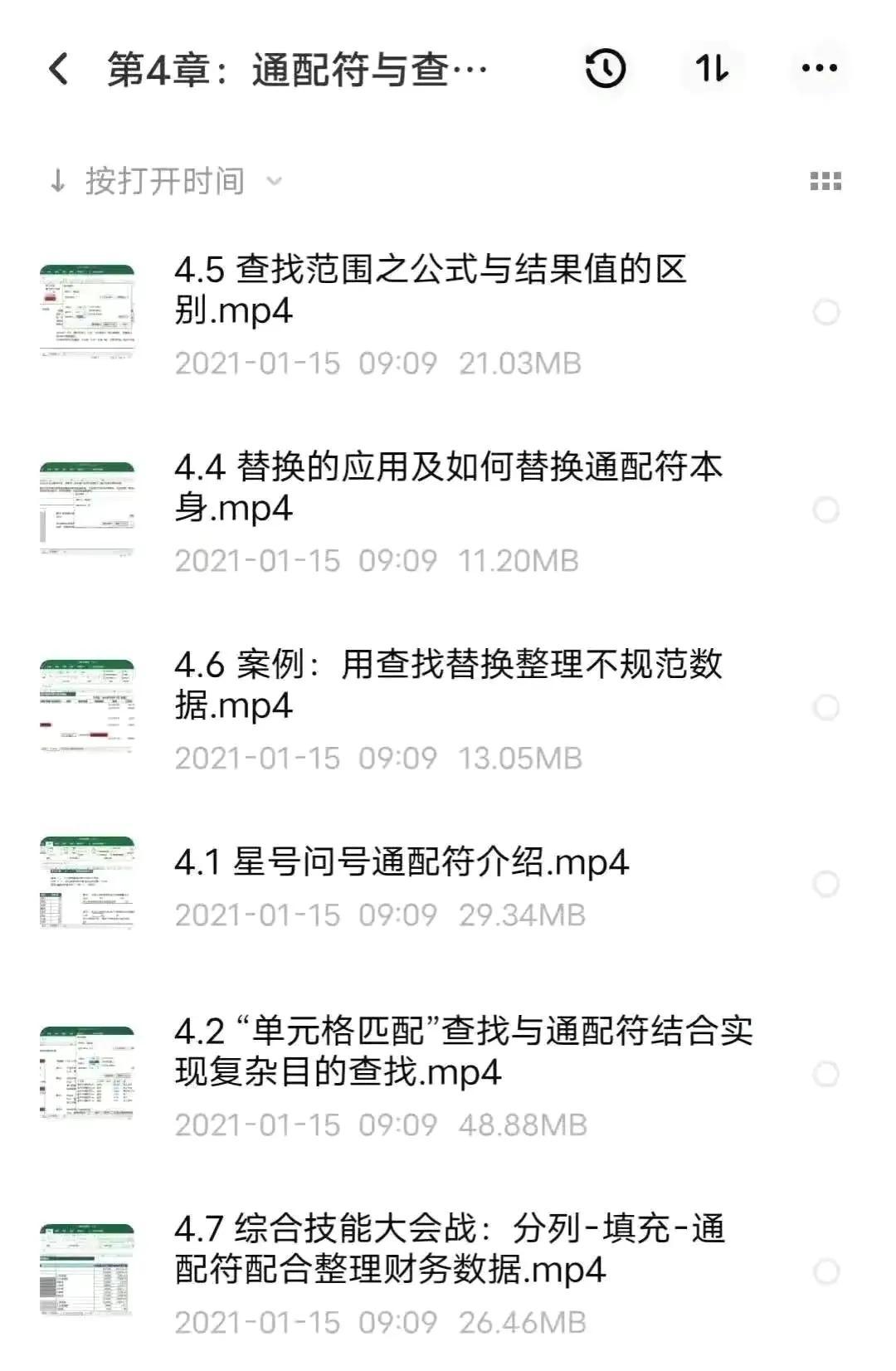Select the circle for video 4.5
896x1371 pixels.
pyautogui.click(x=826, y=312)
